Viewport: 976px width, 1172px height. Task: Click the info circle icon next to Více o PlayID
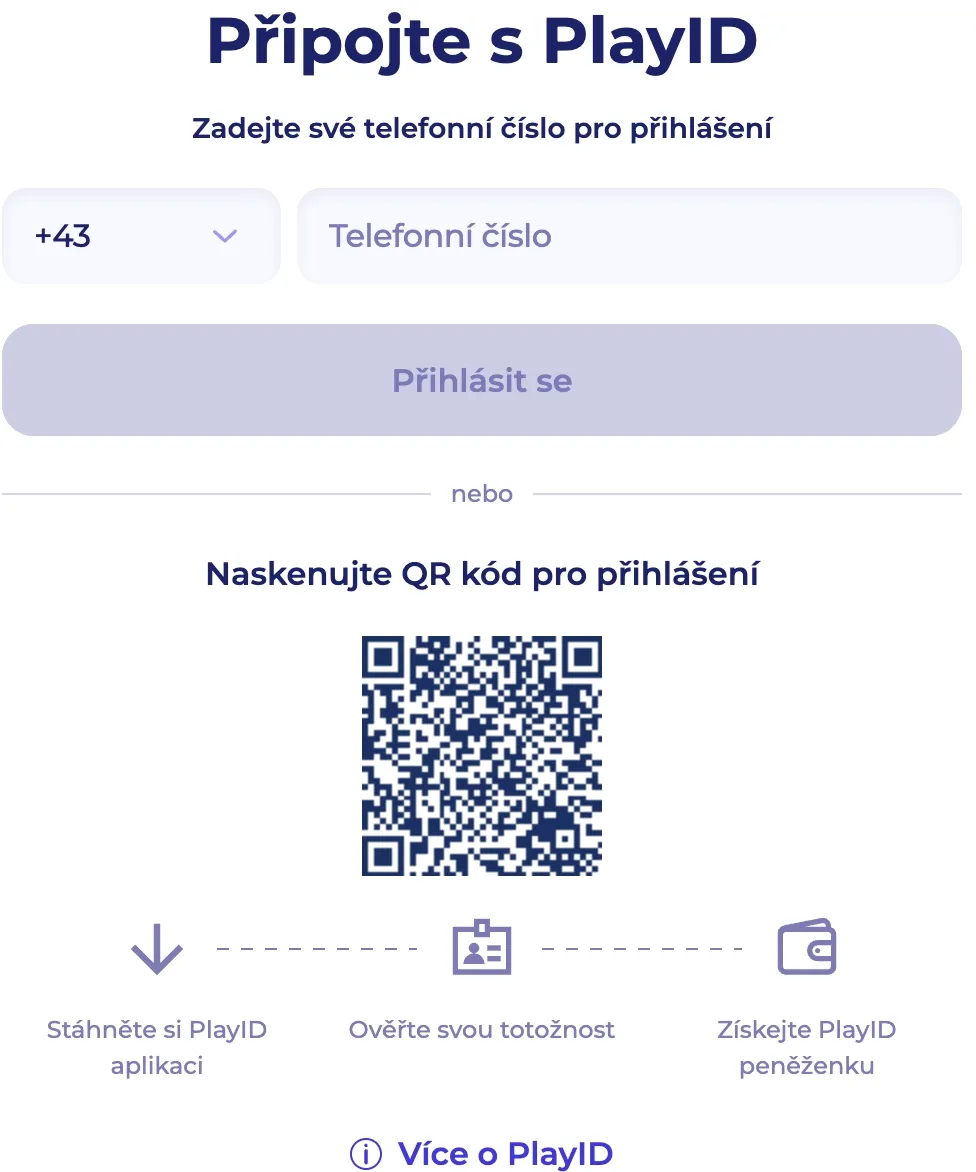(365, 1153)
